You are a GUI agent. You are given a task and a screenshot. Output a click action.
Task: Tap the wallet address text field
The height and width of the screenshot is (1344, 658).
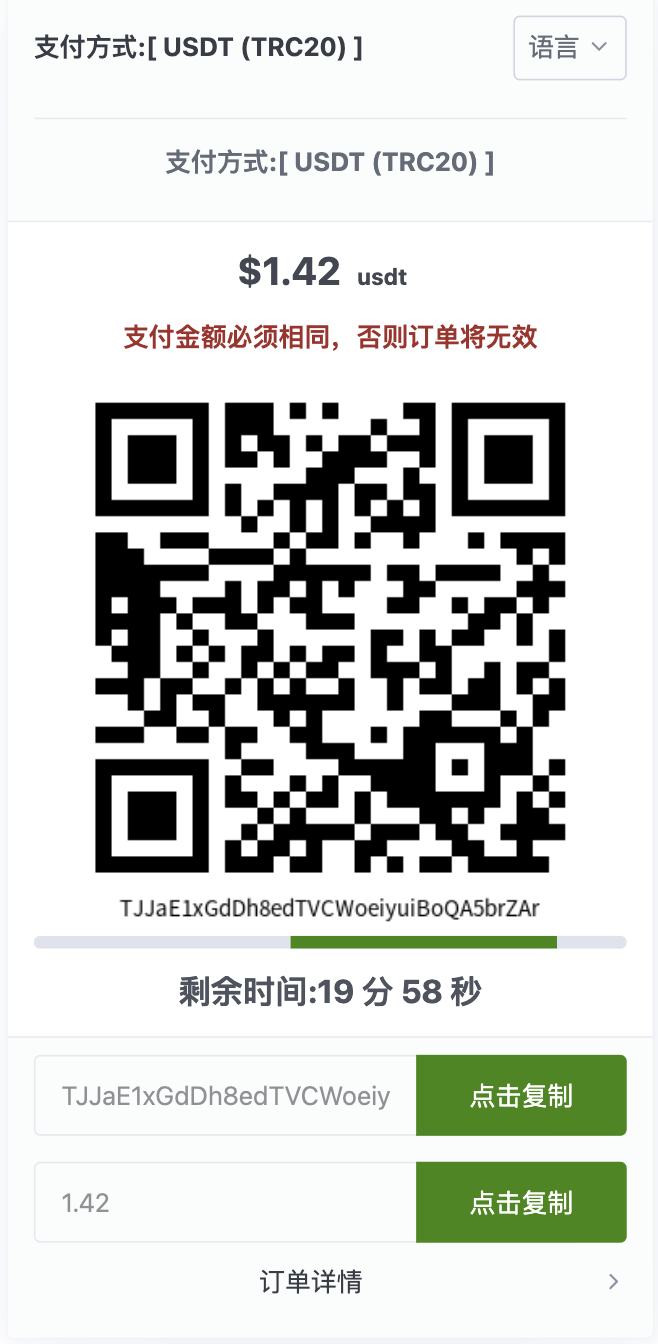tap(226, 1095)
